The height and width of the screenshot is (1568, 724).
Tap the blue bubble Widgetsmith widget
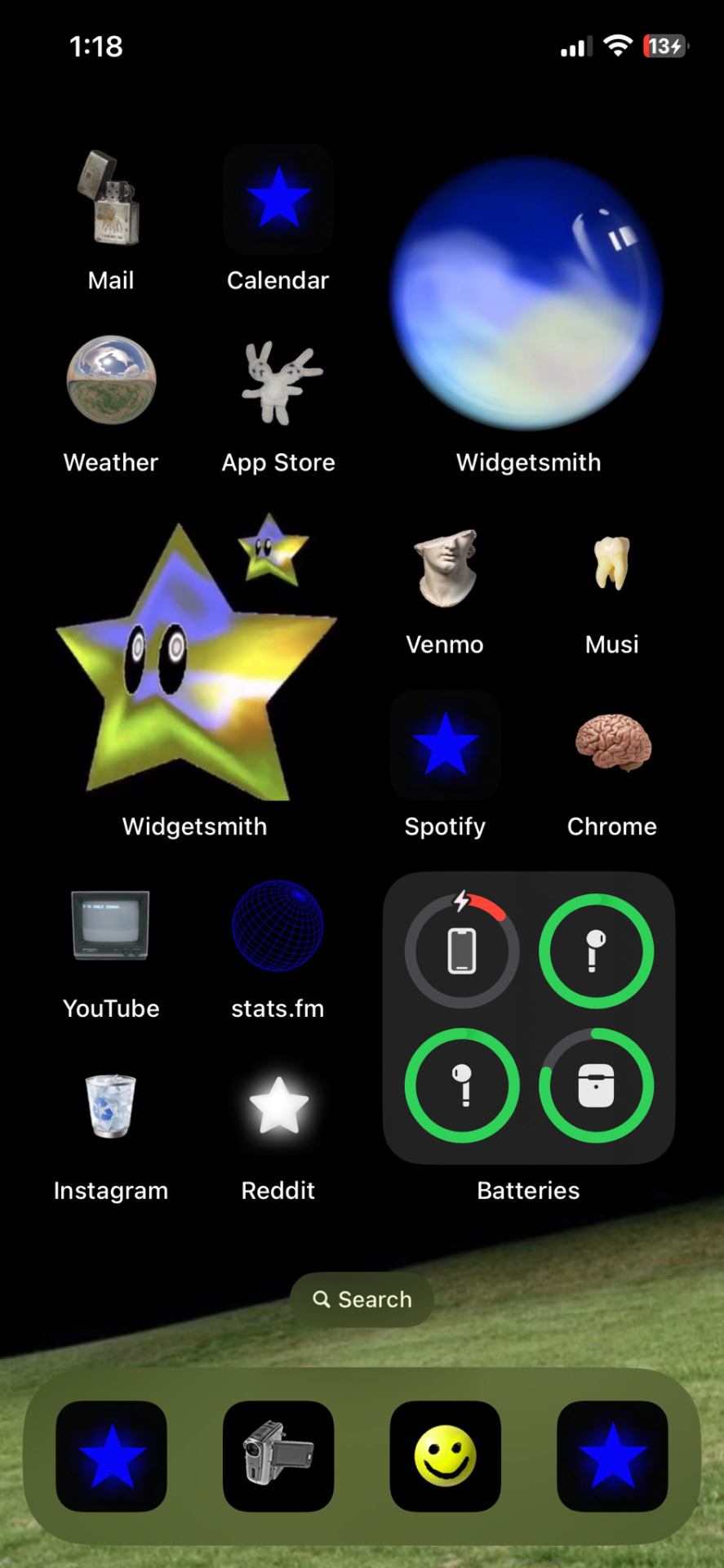pyautogui.click(x=528, y=294)
